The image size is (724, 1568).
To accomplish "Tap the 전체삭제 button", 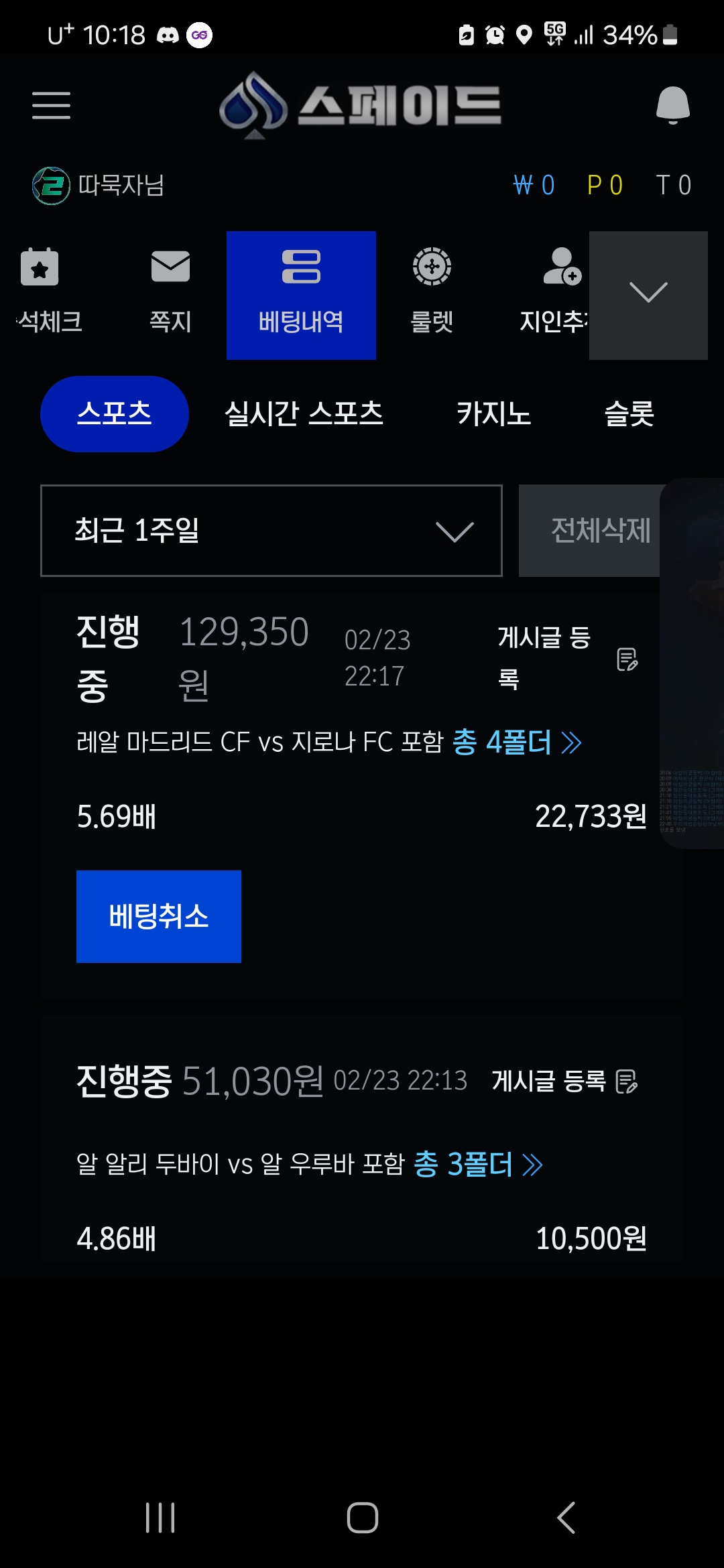I will (x=590, y=531).
